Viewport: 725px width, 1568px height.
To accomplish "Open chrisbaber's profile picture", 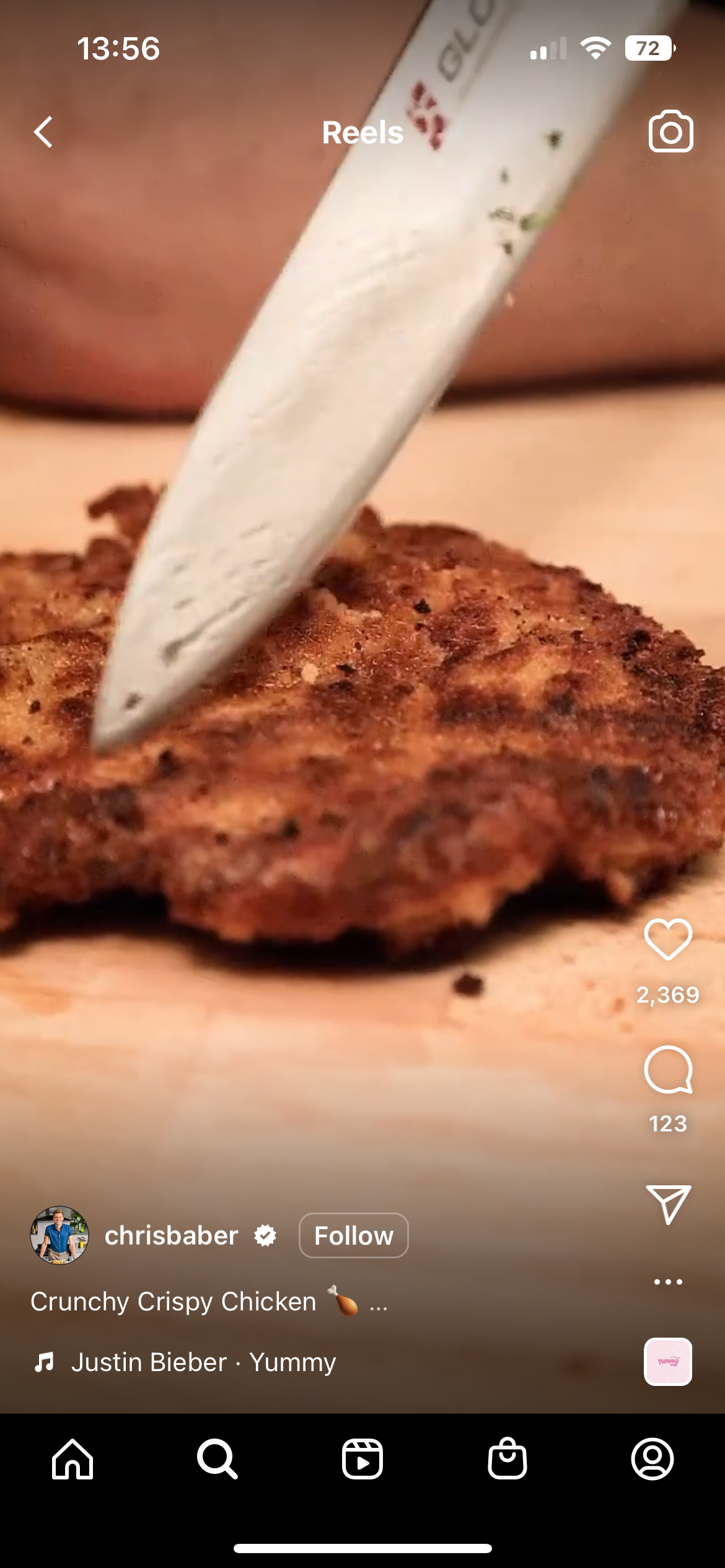I will coord(59,1235).
